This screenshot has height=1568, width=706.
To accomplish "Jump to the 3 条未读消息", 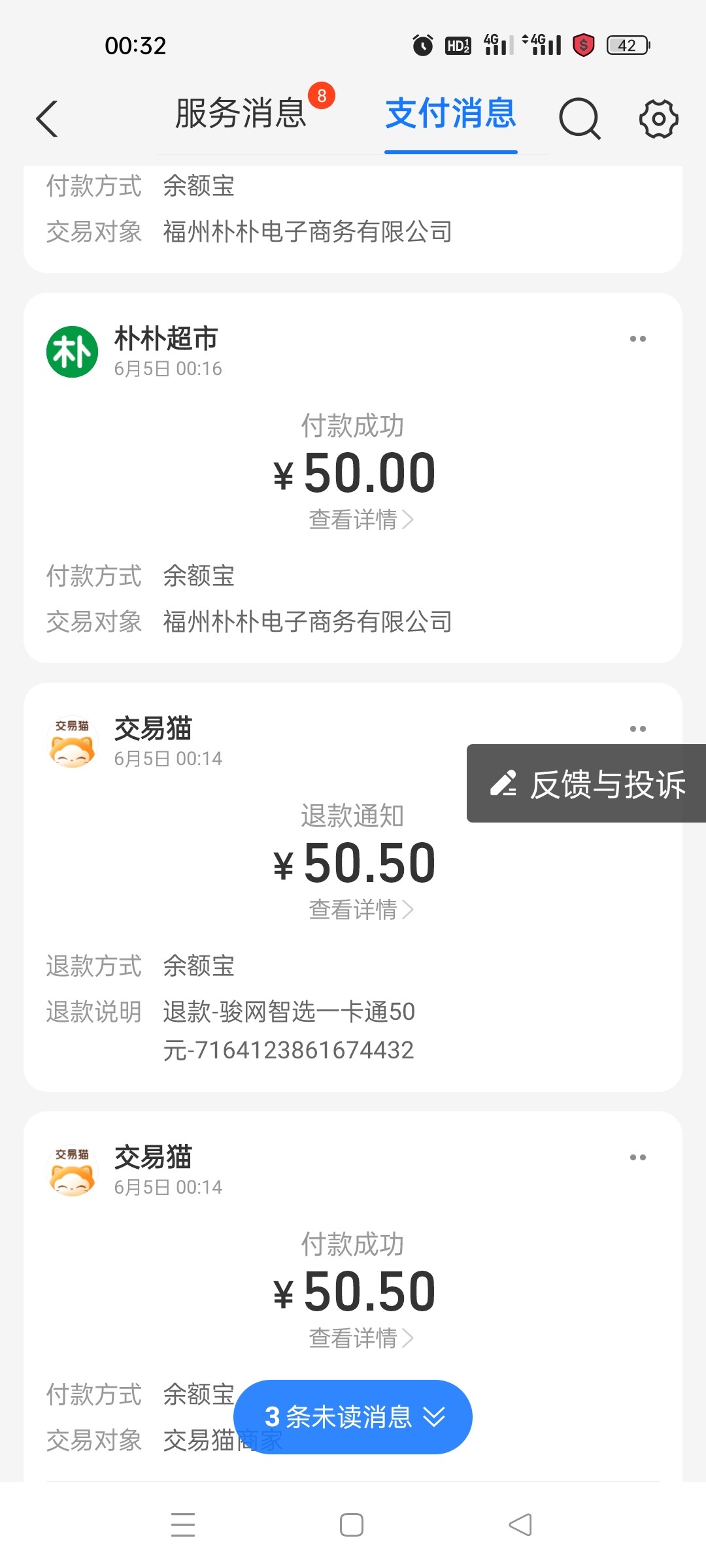I will [x=353, y=1417].
